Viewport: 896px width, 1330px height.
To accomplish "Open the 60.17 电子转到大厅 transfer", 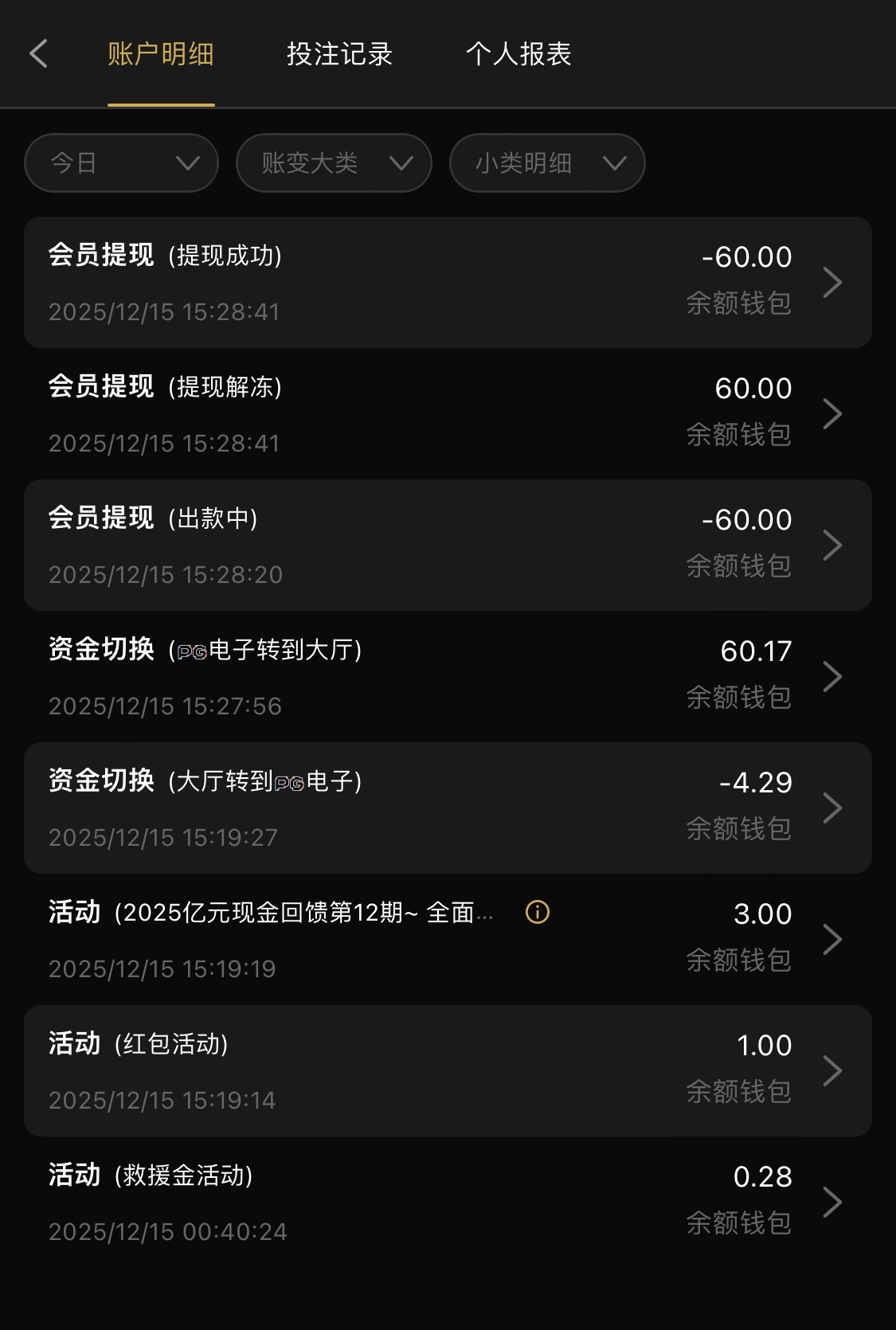I will [448, 676].
